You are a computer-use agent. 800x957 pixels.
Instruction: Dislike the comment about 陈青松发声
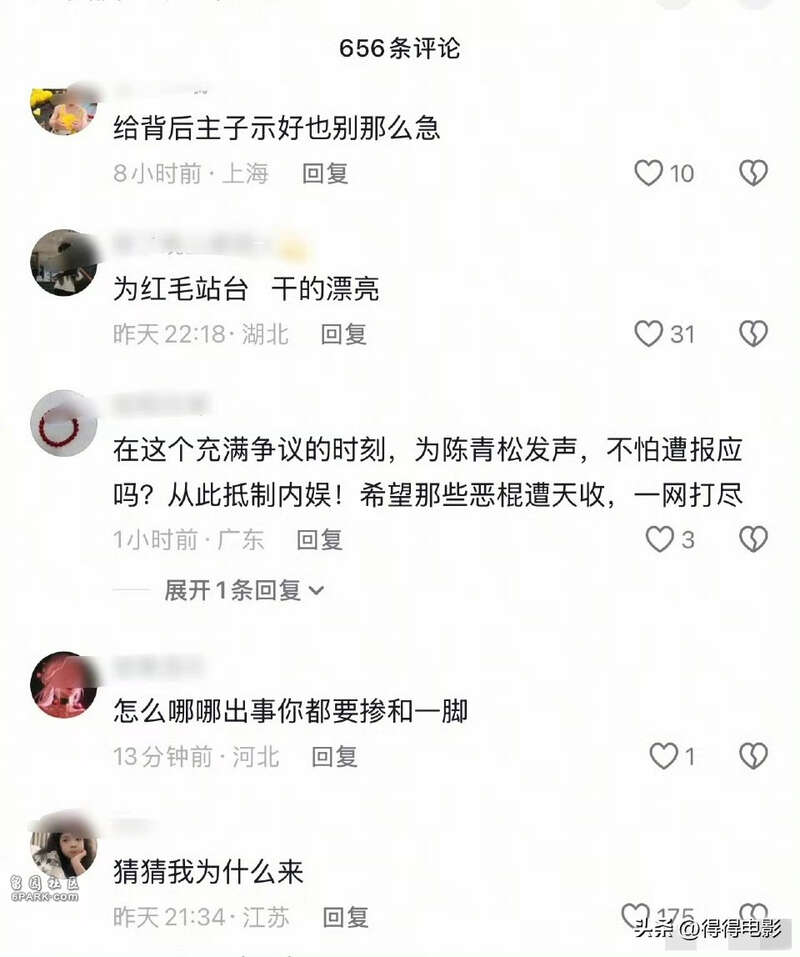[753, 539]
